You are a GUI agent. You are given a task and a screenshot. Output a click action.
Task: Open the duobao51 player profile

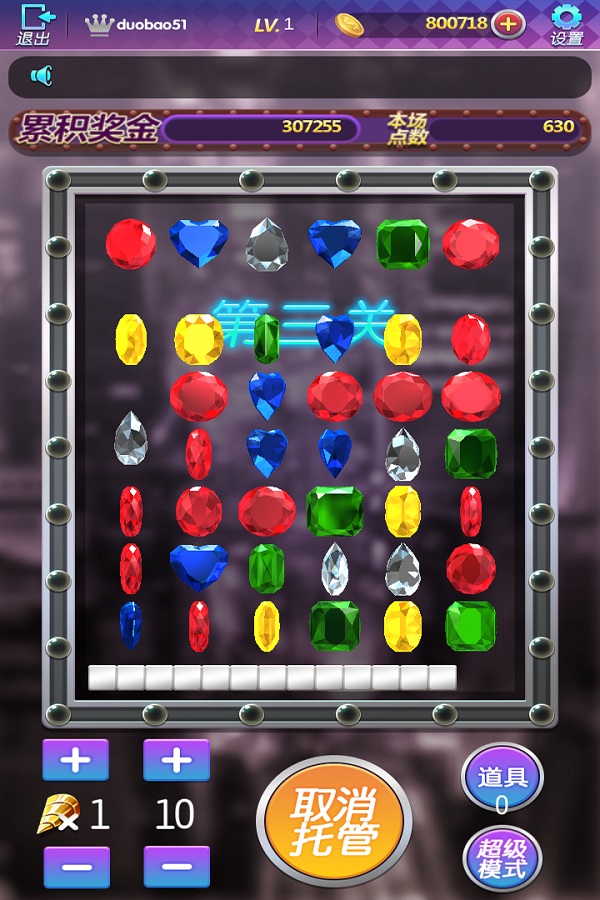[x=140, y=24]
